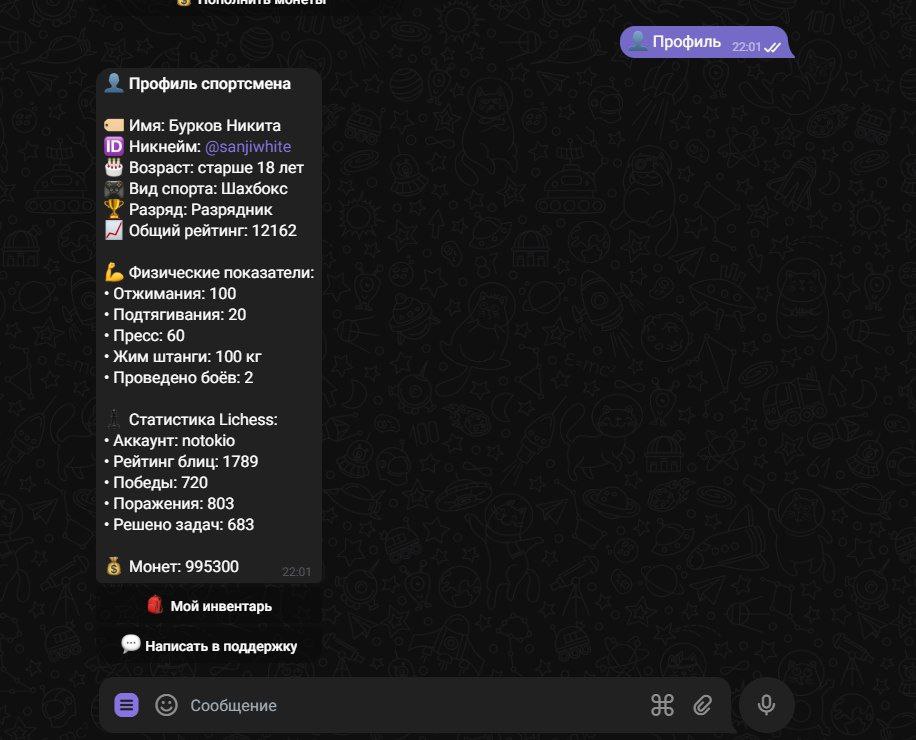Tap Пополнить монеты button
Image resolution: width=916 pixels, height=740 pixels.
[250, 3]
